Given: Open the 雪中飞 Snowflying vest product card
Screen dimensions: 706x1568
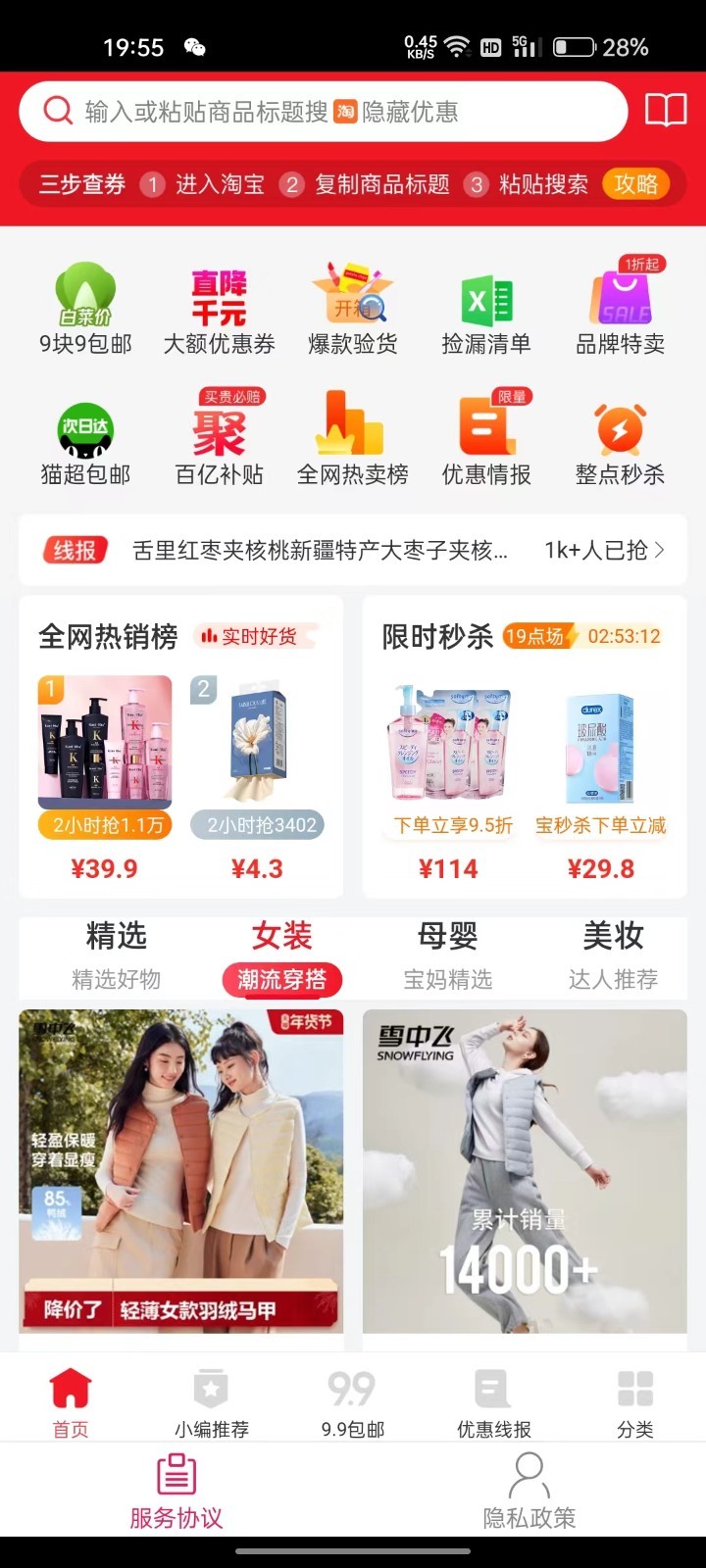Looking at the screenshot, I should click(525, 1171).
